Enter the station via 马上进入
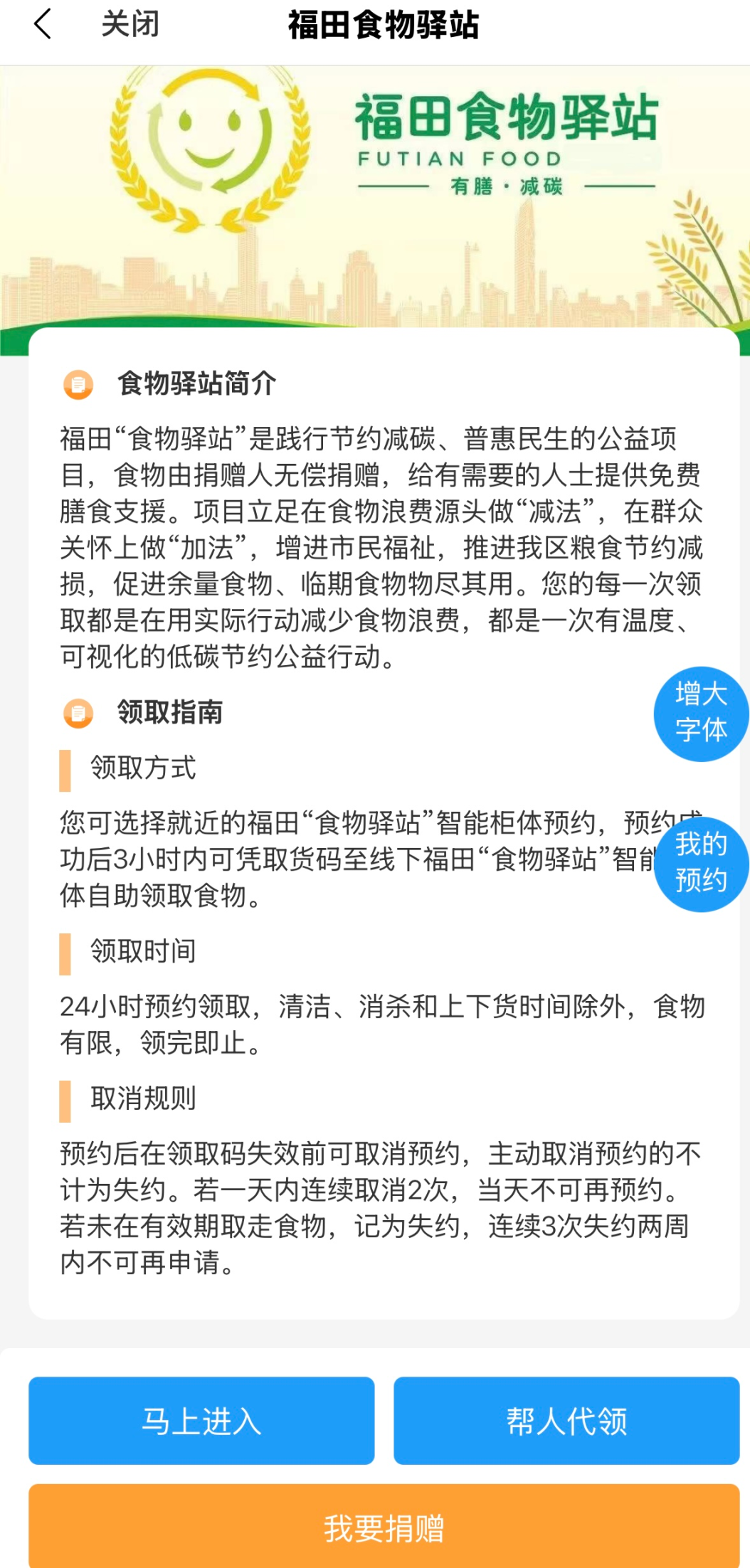The width and height of the screenshot is (750, 1568). (201, 1421)
